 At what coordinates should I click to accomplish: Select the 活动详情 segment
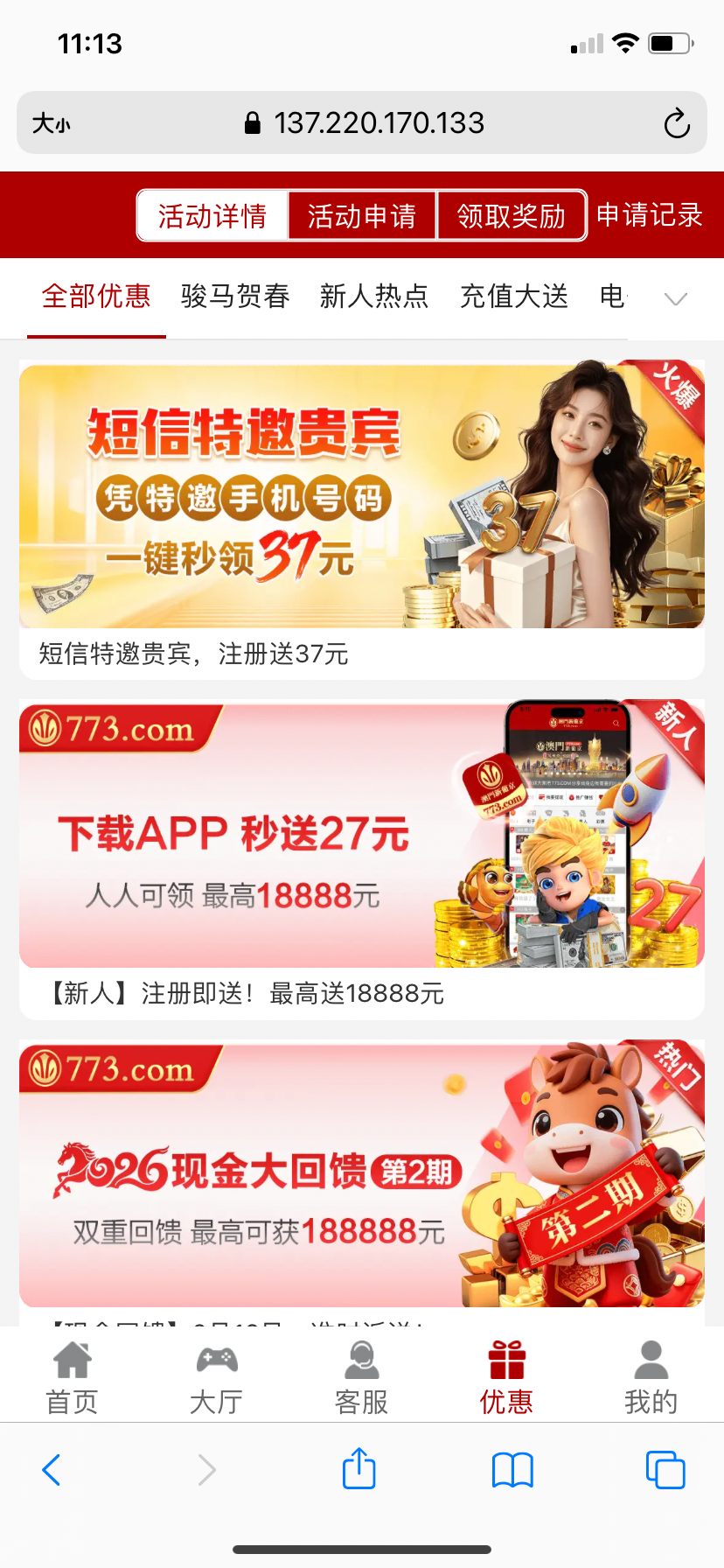tap(212, 215)
